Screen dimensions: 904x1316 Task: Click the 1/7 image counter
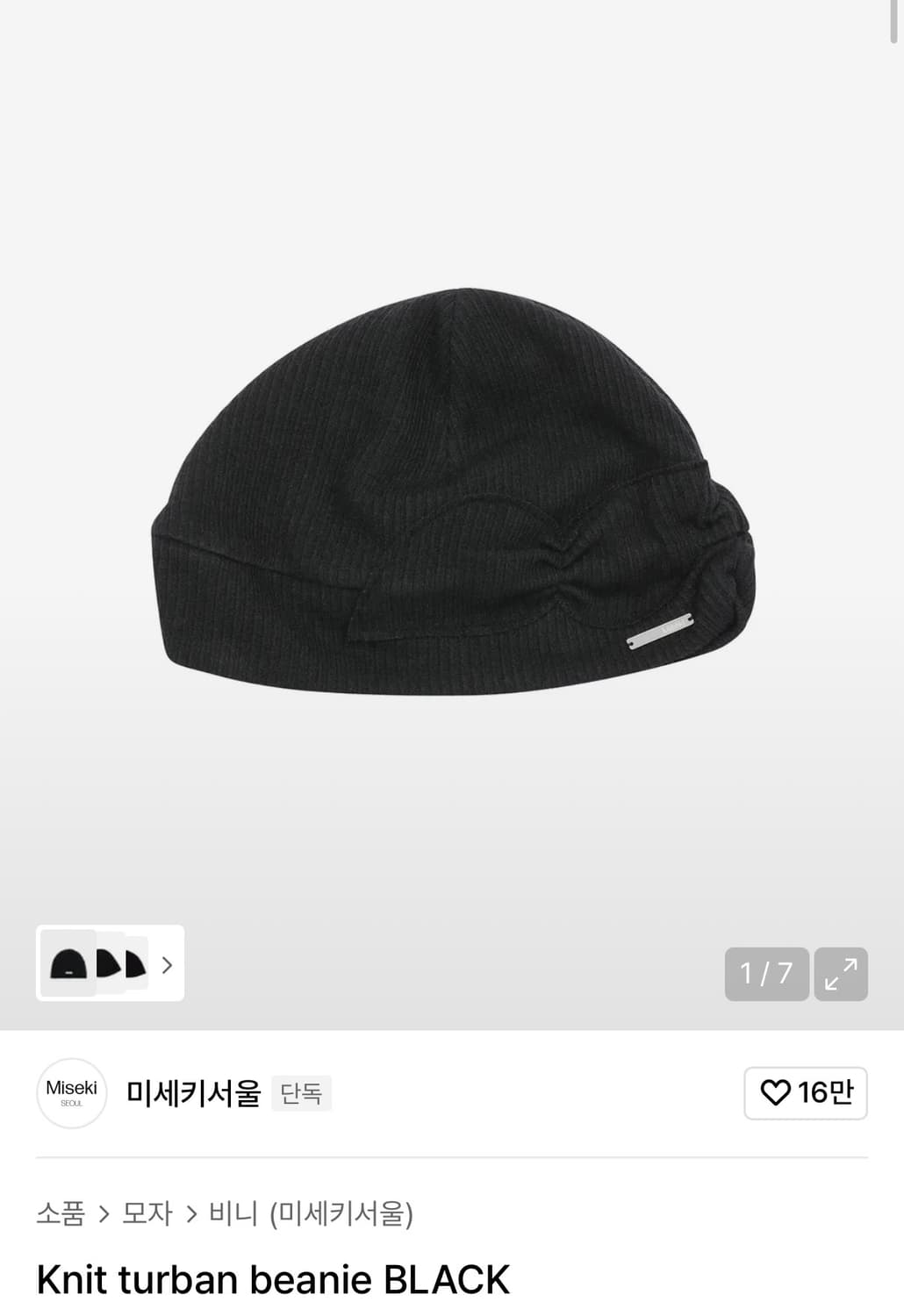coord(765,974)
